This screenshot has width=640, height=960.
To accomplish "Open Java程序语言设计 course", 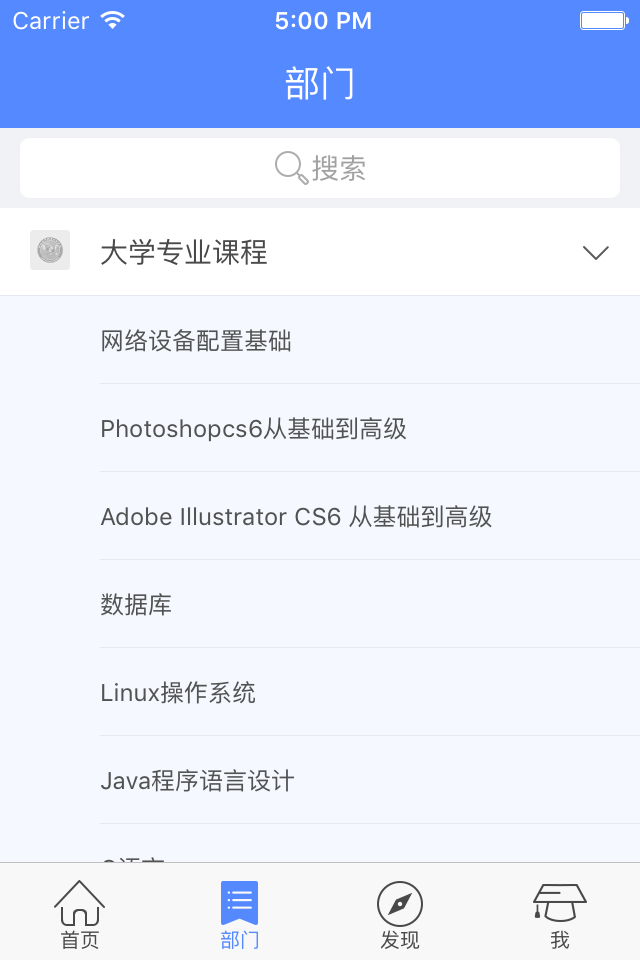I will coord(197,781).
